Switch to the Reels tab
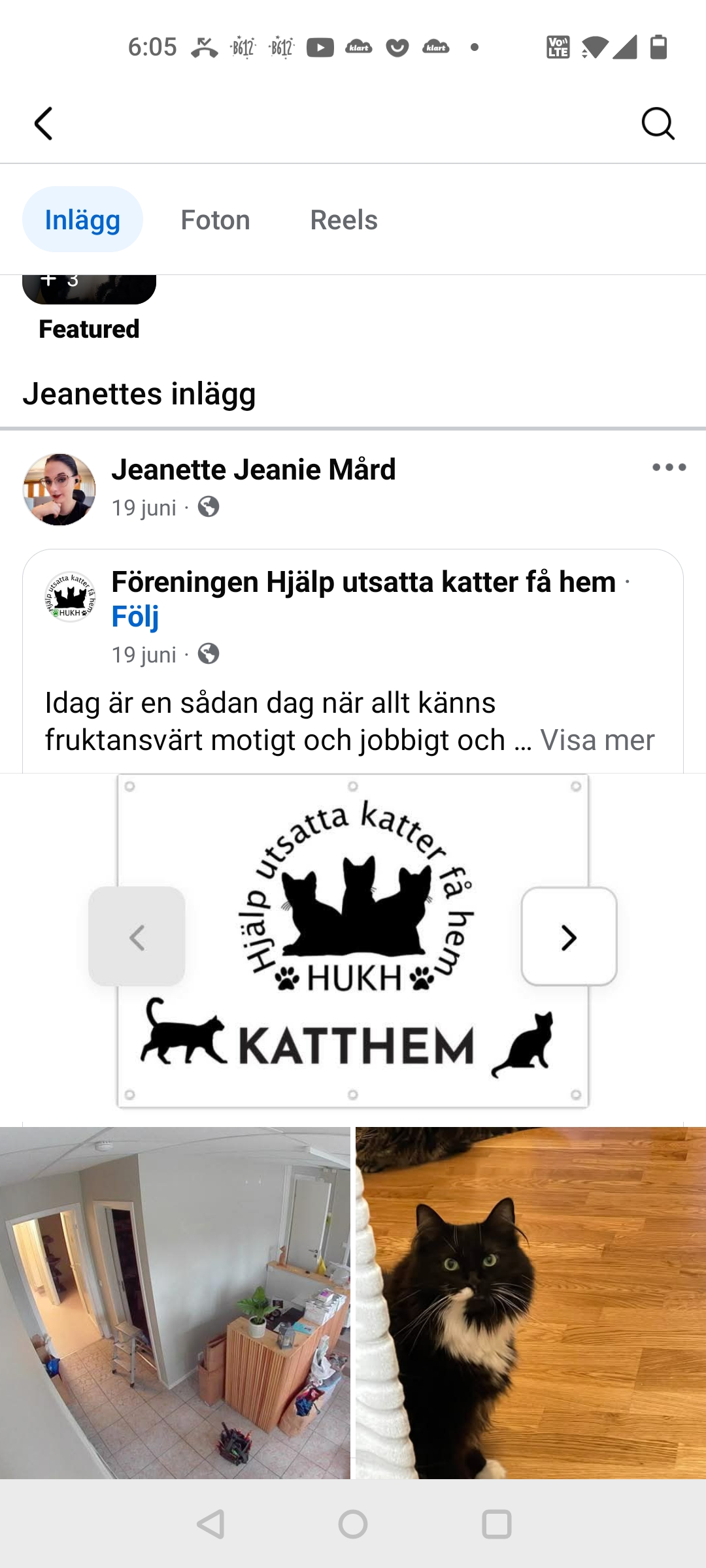Viewport: 706px width, 1568px height. (x=344, y=220)
